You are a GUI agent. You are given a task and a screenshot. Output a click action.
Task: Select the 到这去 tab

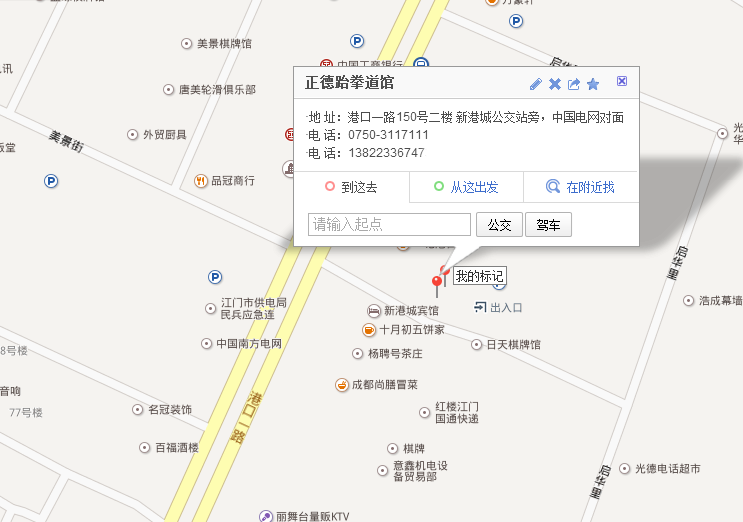click(351, 187)
